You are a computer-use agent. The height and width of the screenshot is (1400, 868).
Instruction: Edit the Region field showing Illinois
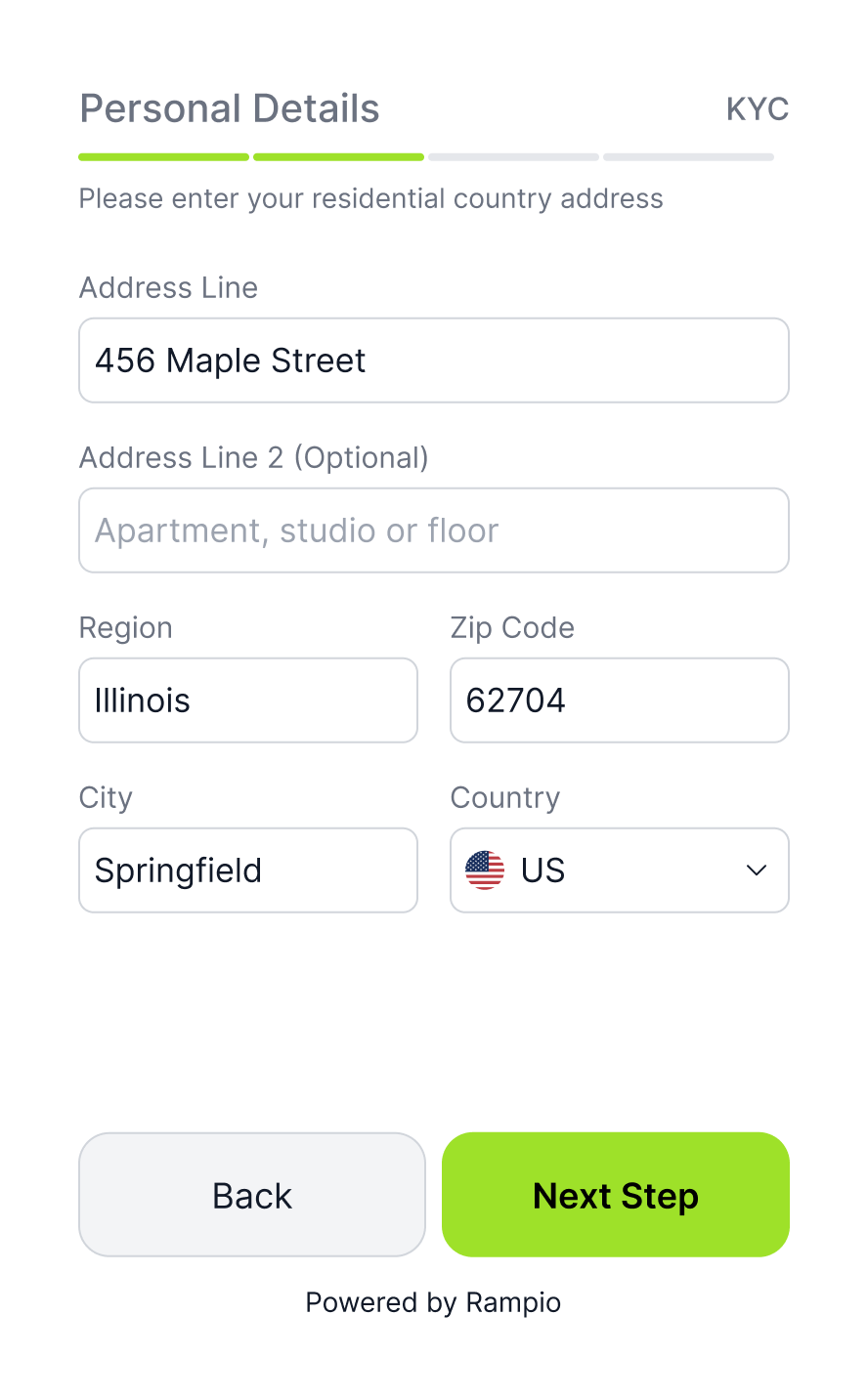tap(248, 700)
